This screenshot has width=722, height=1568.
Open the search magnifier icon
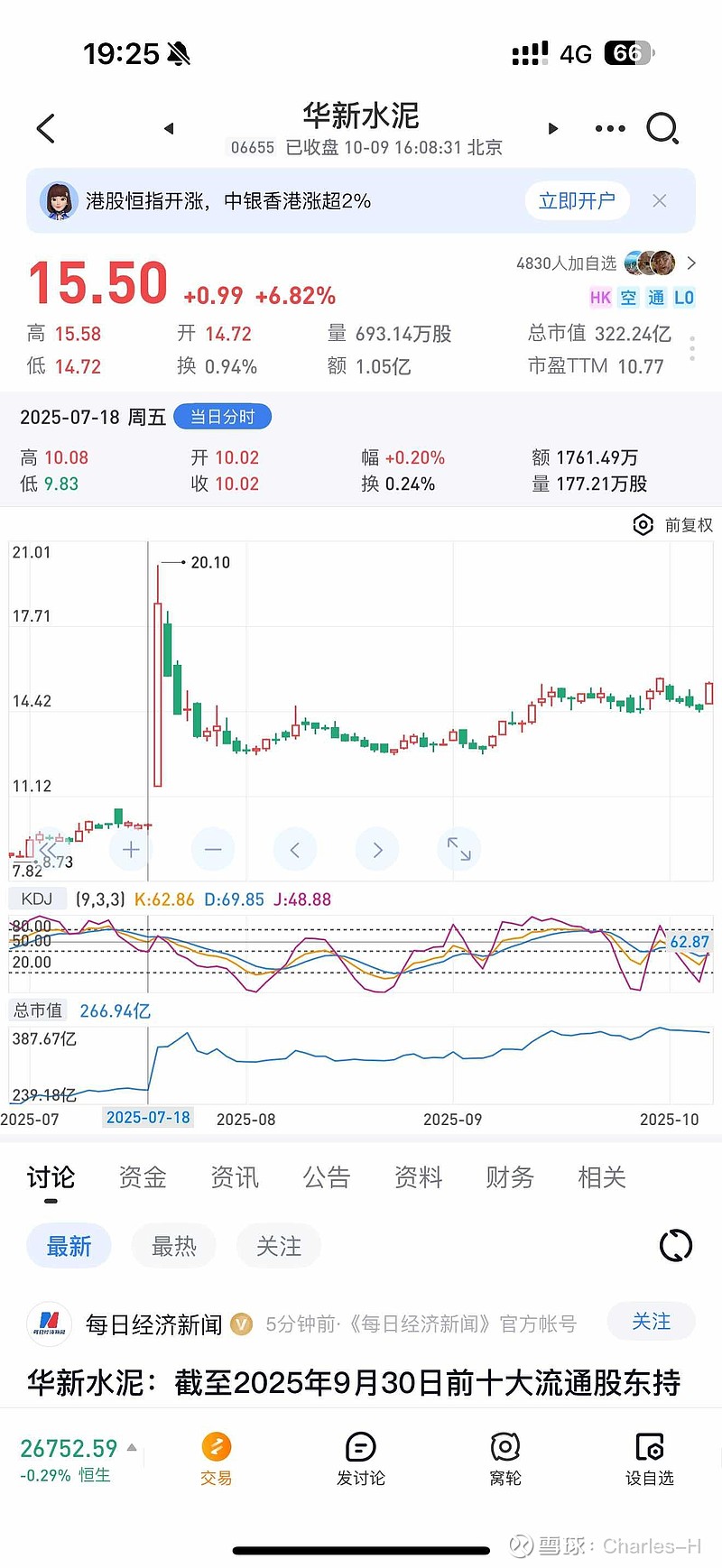click(x=662, y=129)
